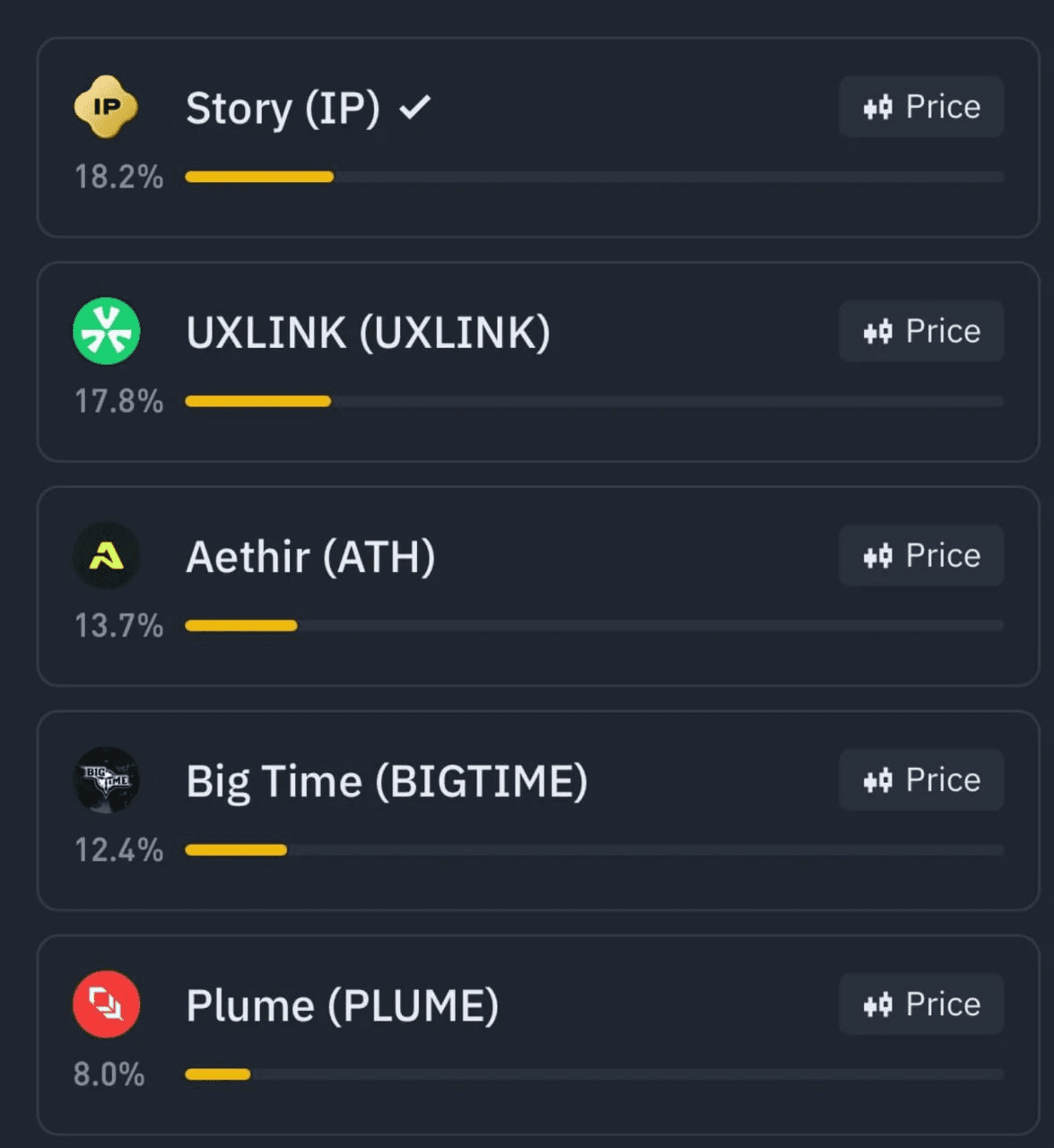Open the Price button for Story (IP)
The width and height of the screenshot is (1054, 1148).
(921, 107)
